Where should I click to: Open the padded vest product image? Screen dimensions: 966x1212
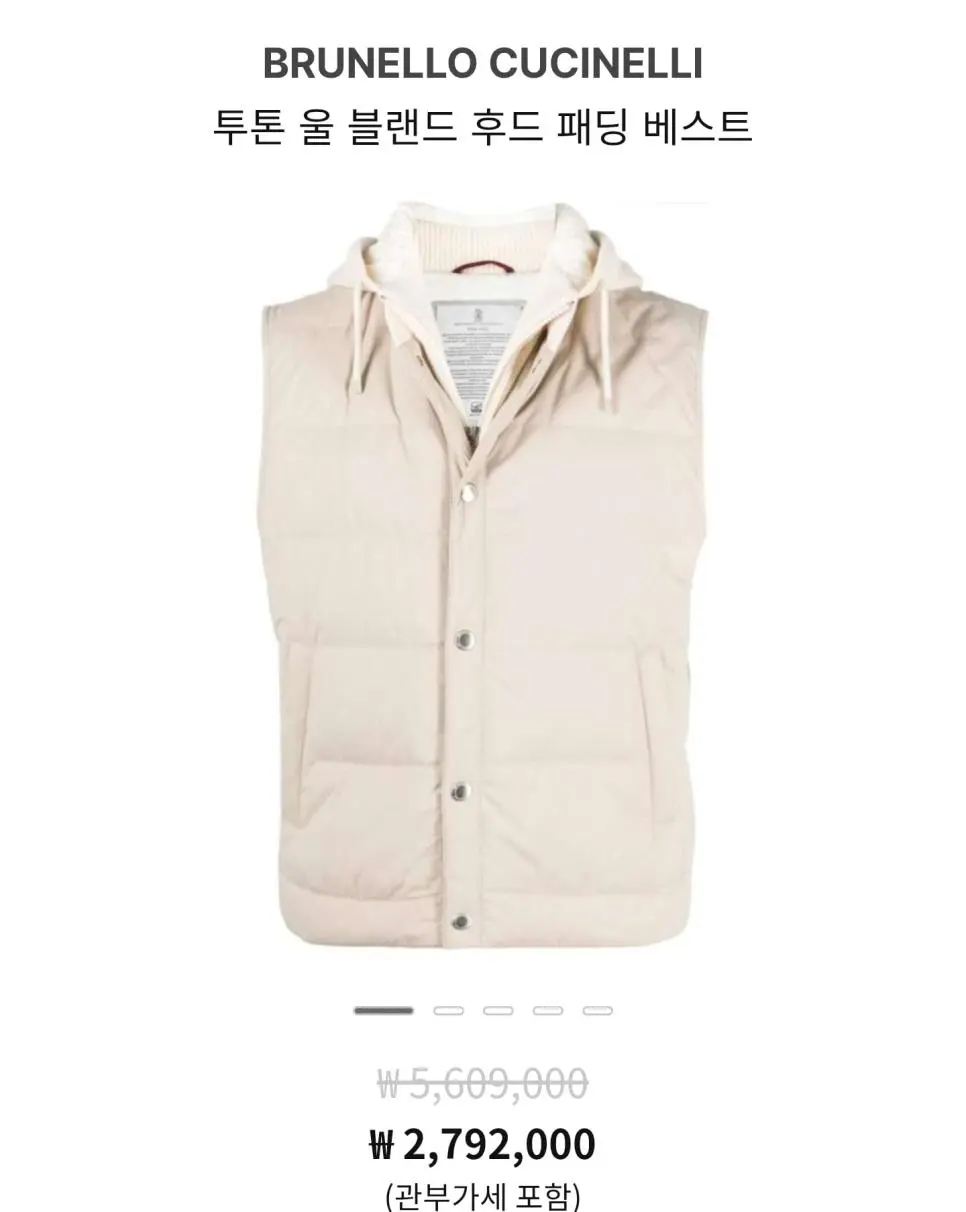(483, 575)
